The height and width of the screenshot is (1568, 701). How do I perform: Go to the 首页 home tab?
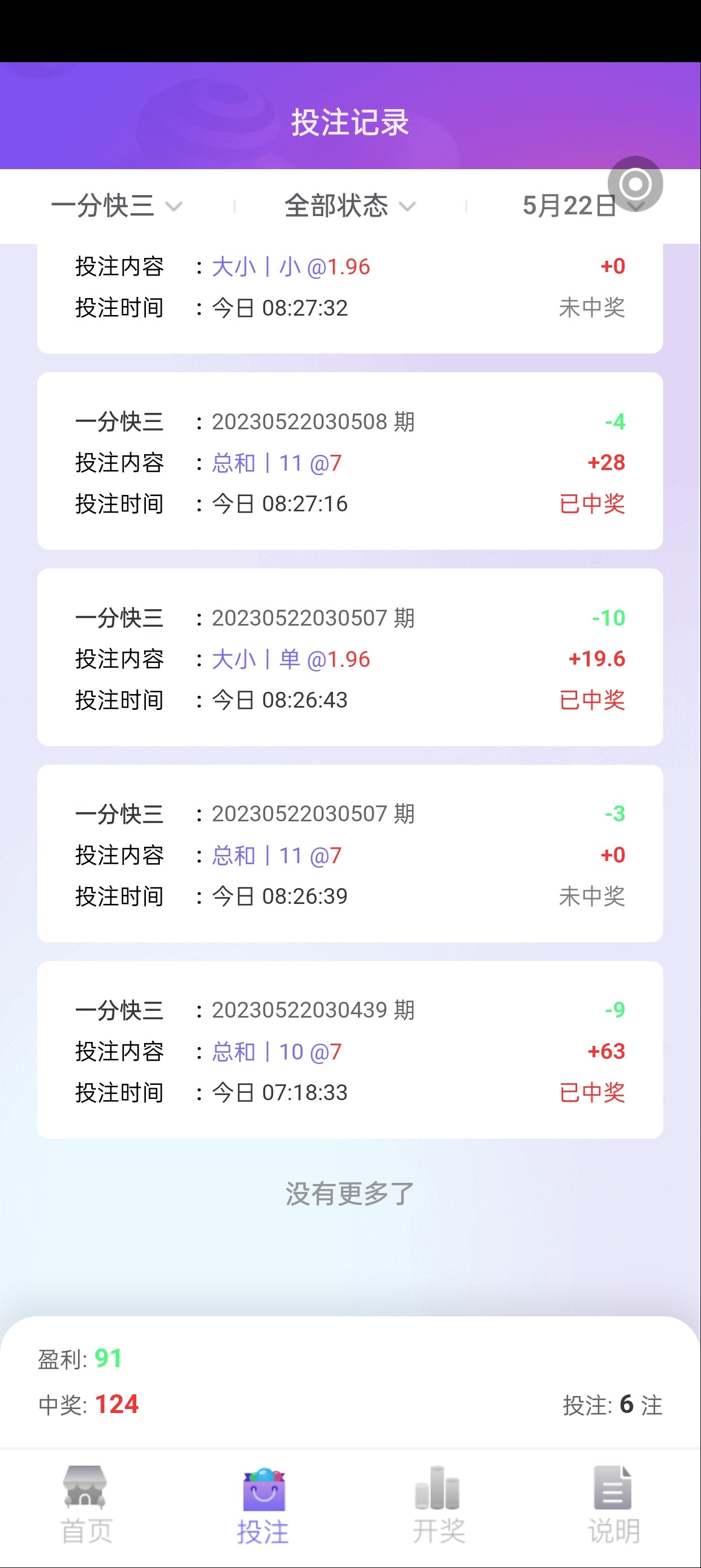(86, 1505)
